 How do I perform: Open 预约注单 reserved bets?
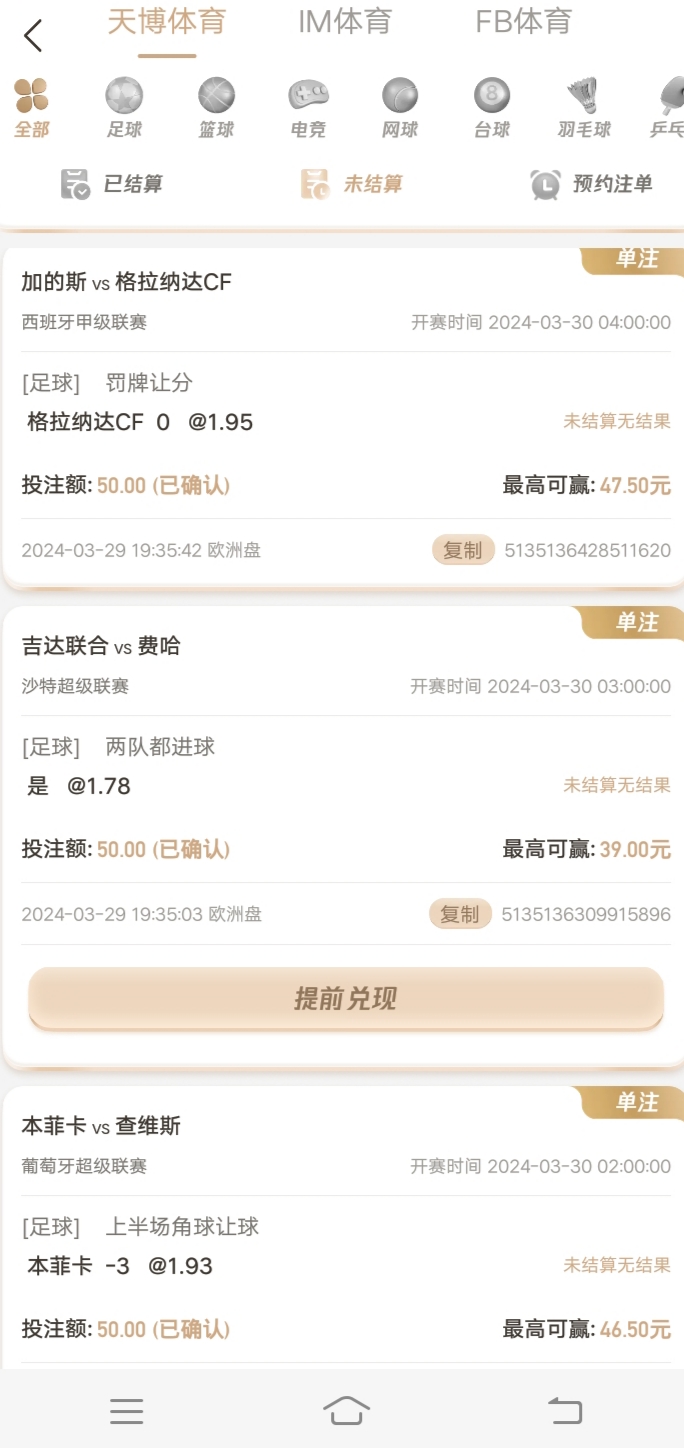point(592,184)
